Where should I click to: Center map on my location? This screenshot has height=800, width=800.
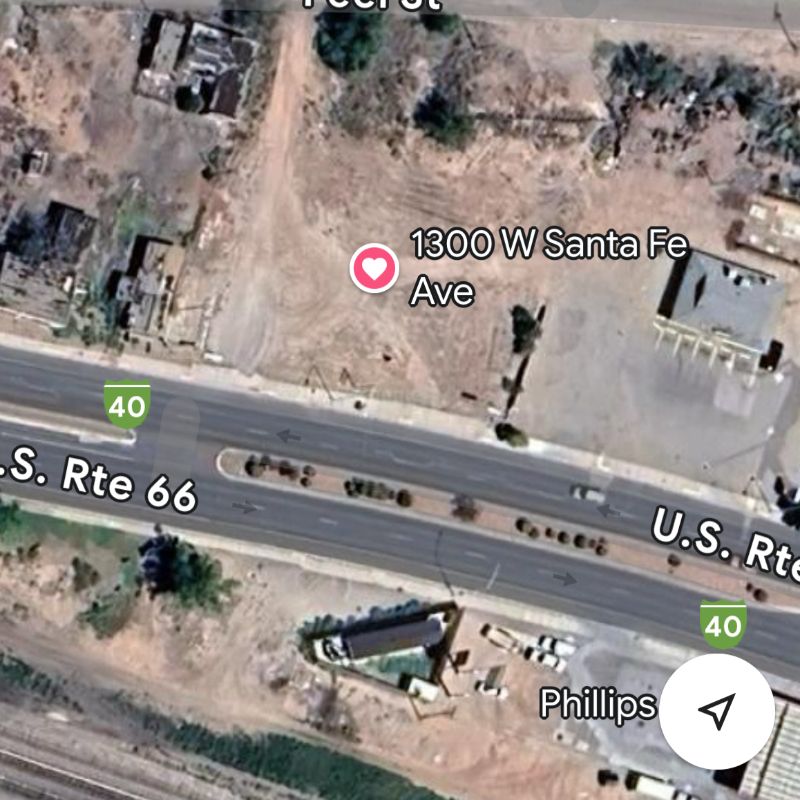[716, 711]
